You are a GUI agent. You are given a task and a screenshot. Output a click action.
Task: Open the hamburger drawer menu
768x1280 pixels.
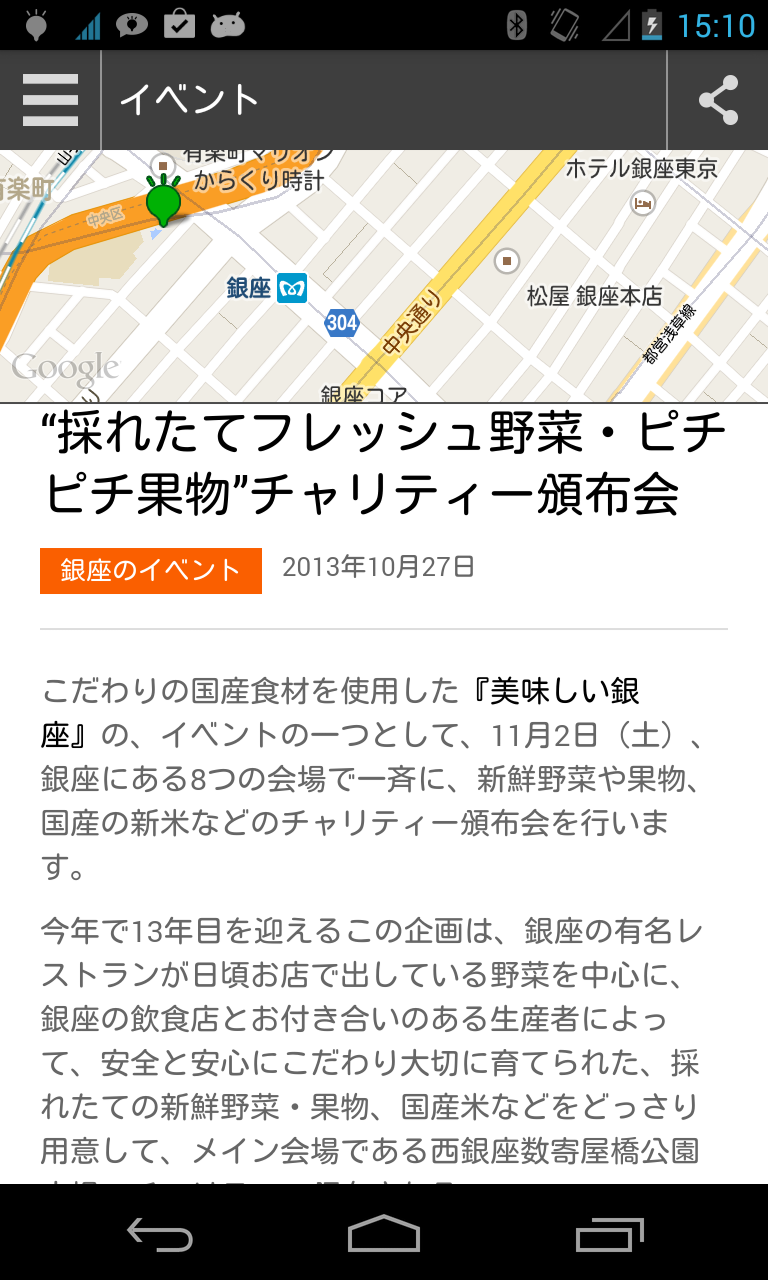click(x=50, y=100)
